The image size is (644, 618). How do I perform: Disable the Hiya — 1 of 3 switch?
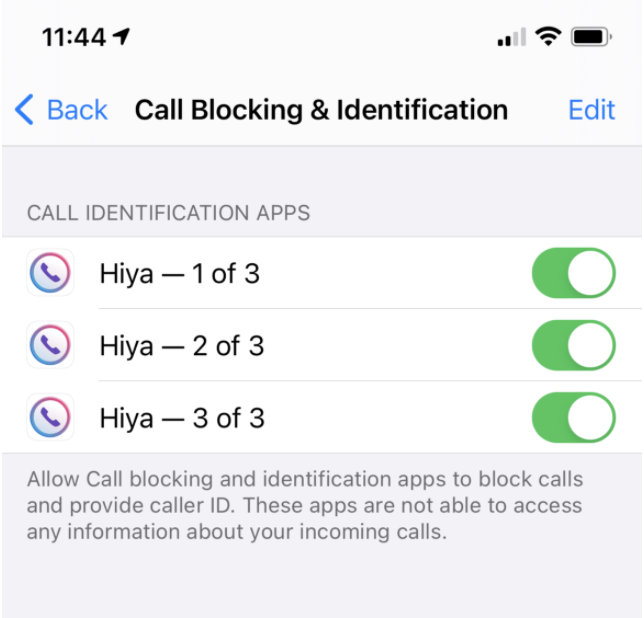coord(573,273)
